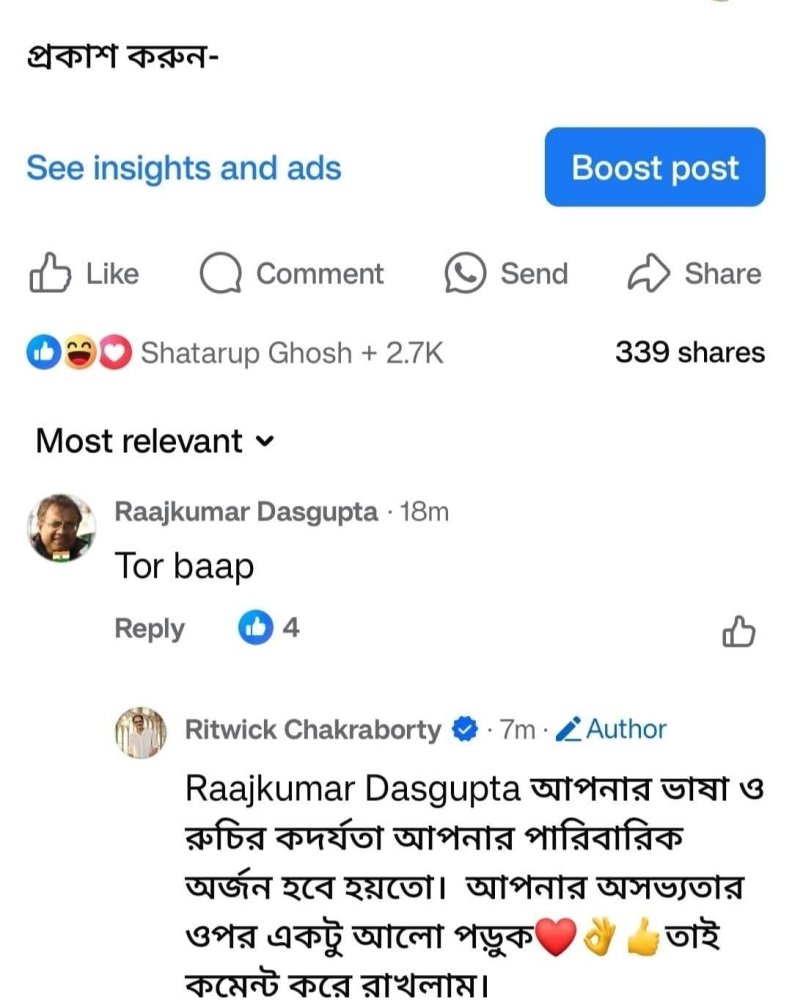Expand the Most relevant comment sorting
Viewport: 792px width, 1000px height.
[154, 441]
